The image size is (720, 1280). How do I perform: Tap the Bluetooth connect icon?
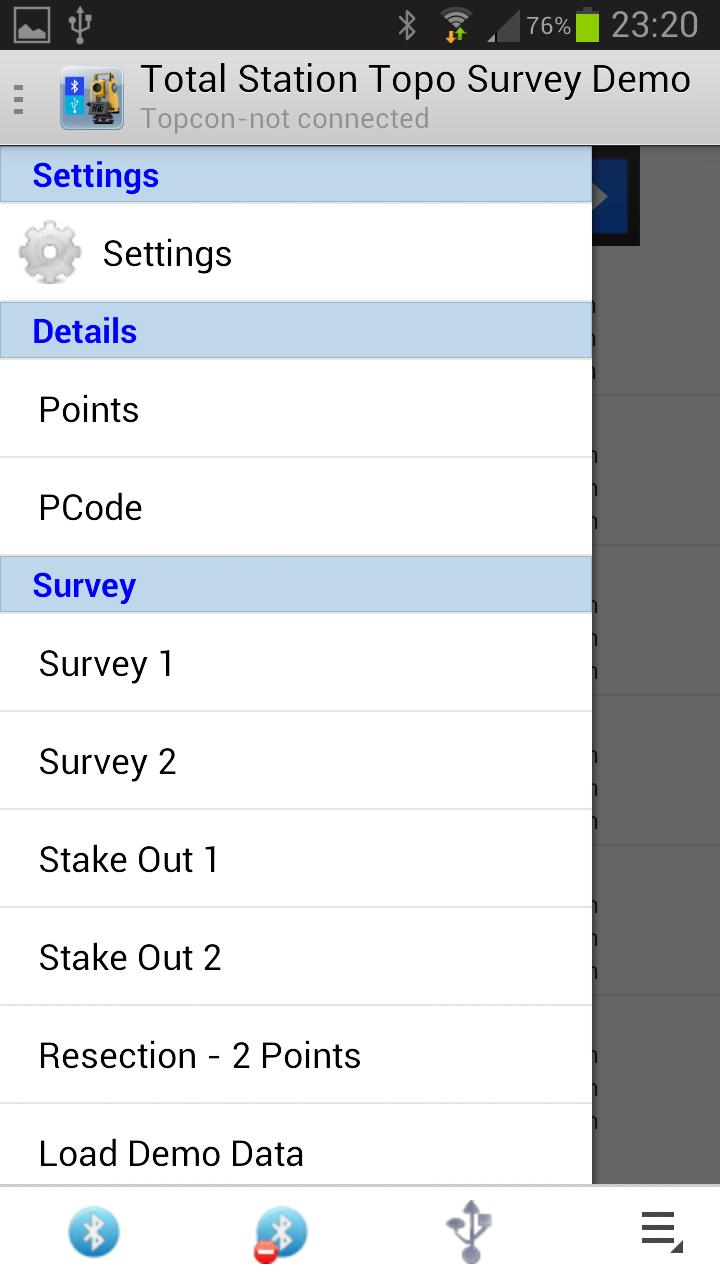[x=93, y=1232]
